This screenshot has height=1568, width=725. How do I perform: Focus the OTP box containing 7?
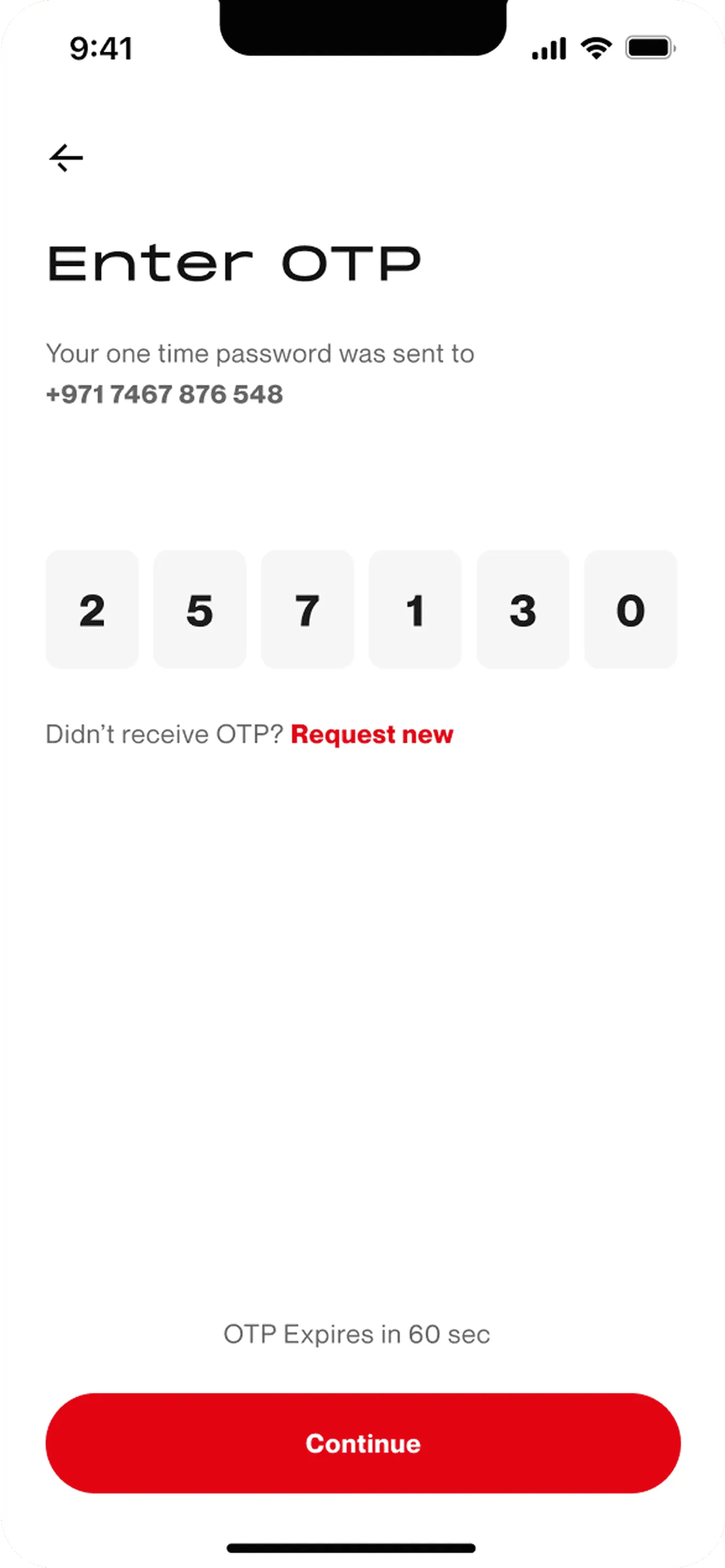coord(307,610)
